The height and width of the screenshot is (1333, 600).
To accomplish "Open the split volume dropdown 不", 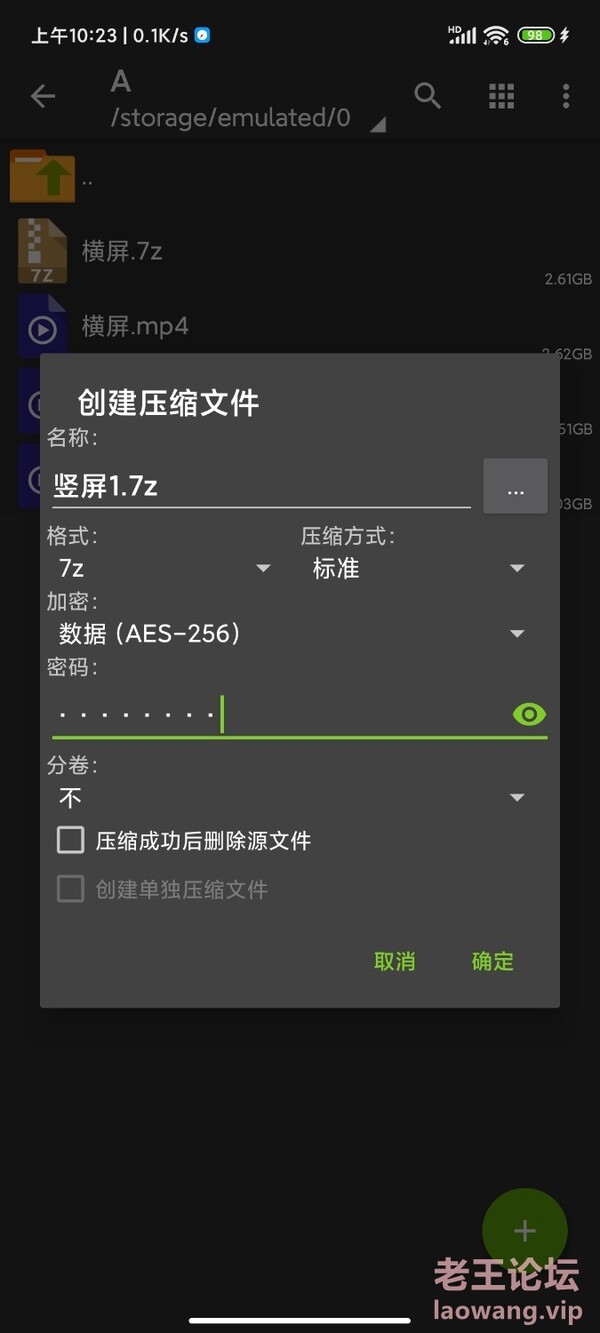I will [x=291, y=797].
